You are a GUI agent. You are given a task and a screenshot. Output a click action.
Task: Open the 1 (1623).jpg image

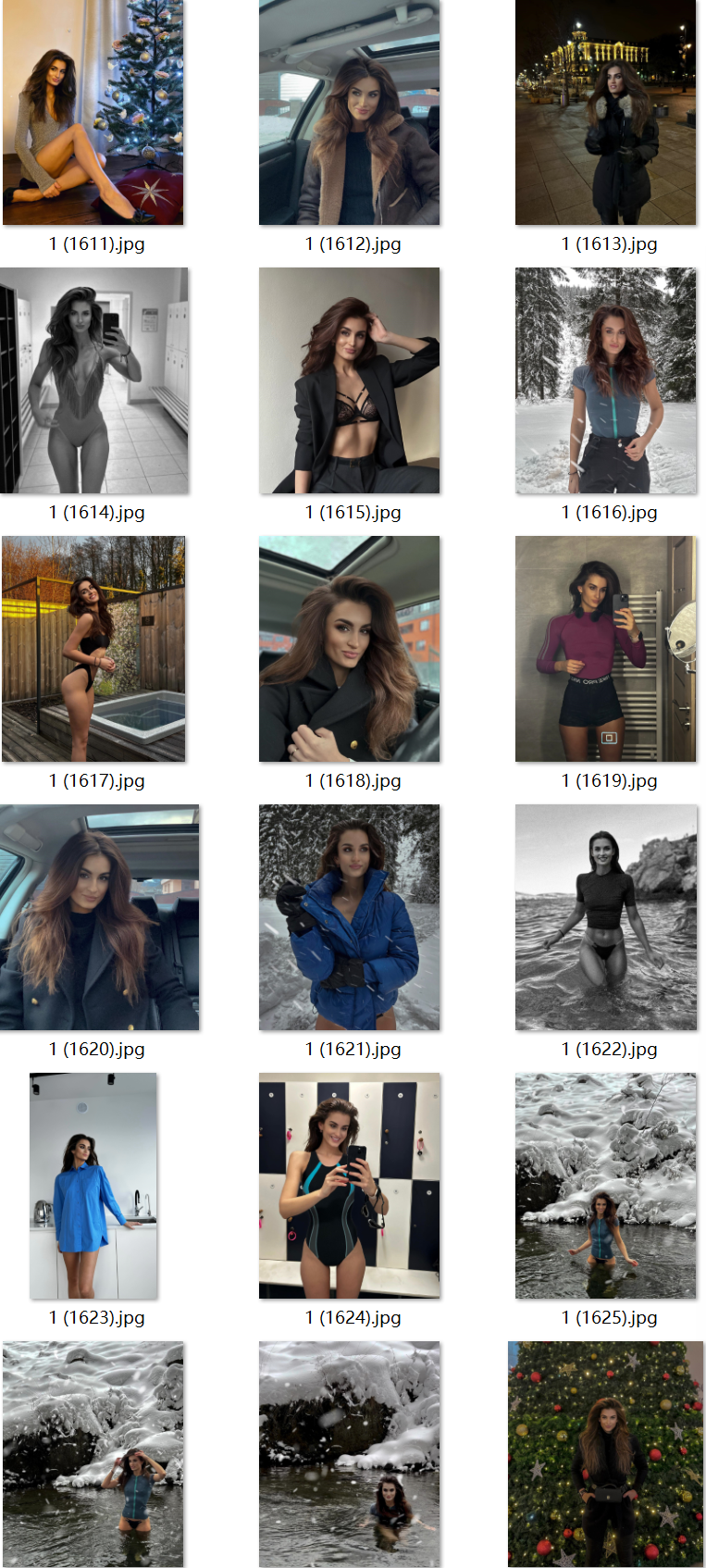click(93, 1186)
